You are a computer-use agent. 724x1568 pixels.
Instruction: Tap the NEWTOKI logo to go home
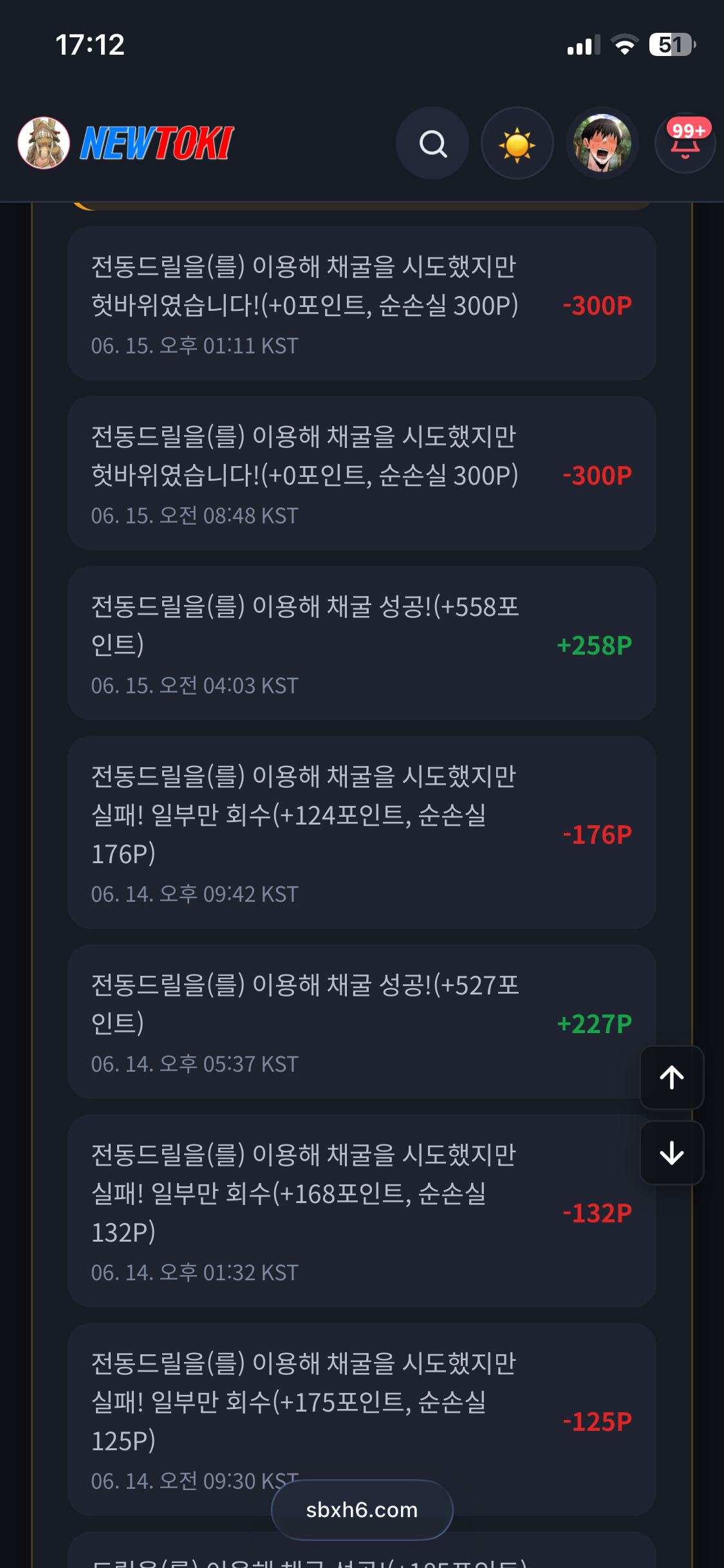(x=126, y=143)
